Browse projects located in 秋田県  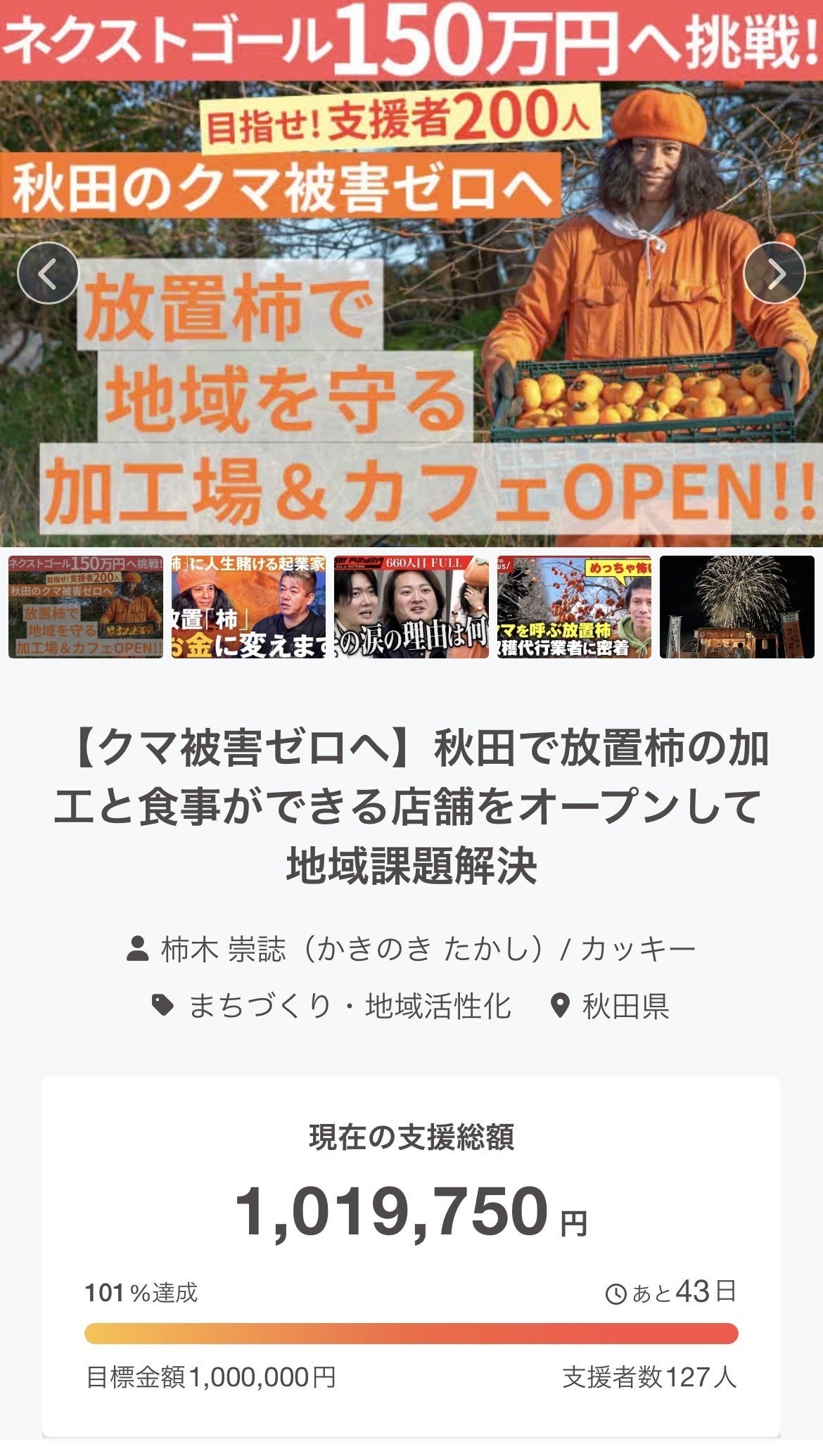tap(625, 1006)
